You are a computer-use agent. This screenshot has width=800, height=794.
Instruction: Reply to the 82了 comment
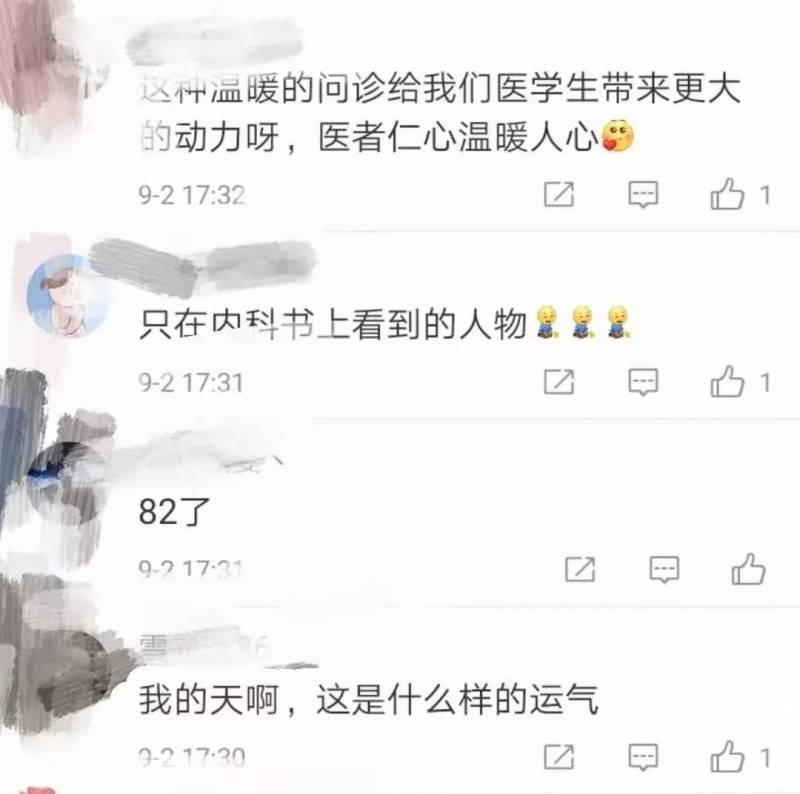click(x=664, y=569)
